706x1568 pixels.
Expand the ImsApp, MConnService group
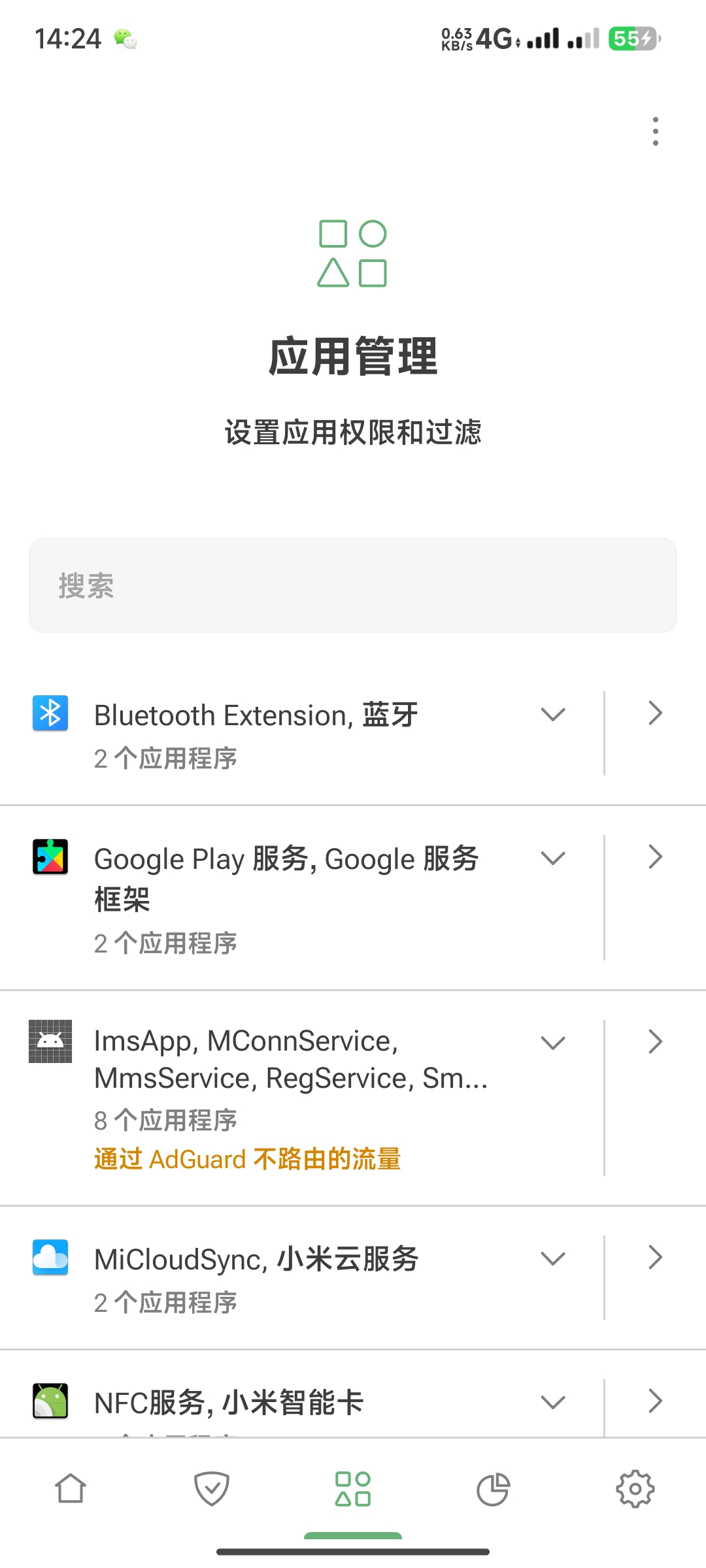(x=553, y=1043)
